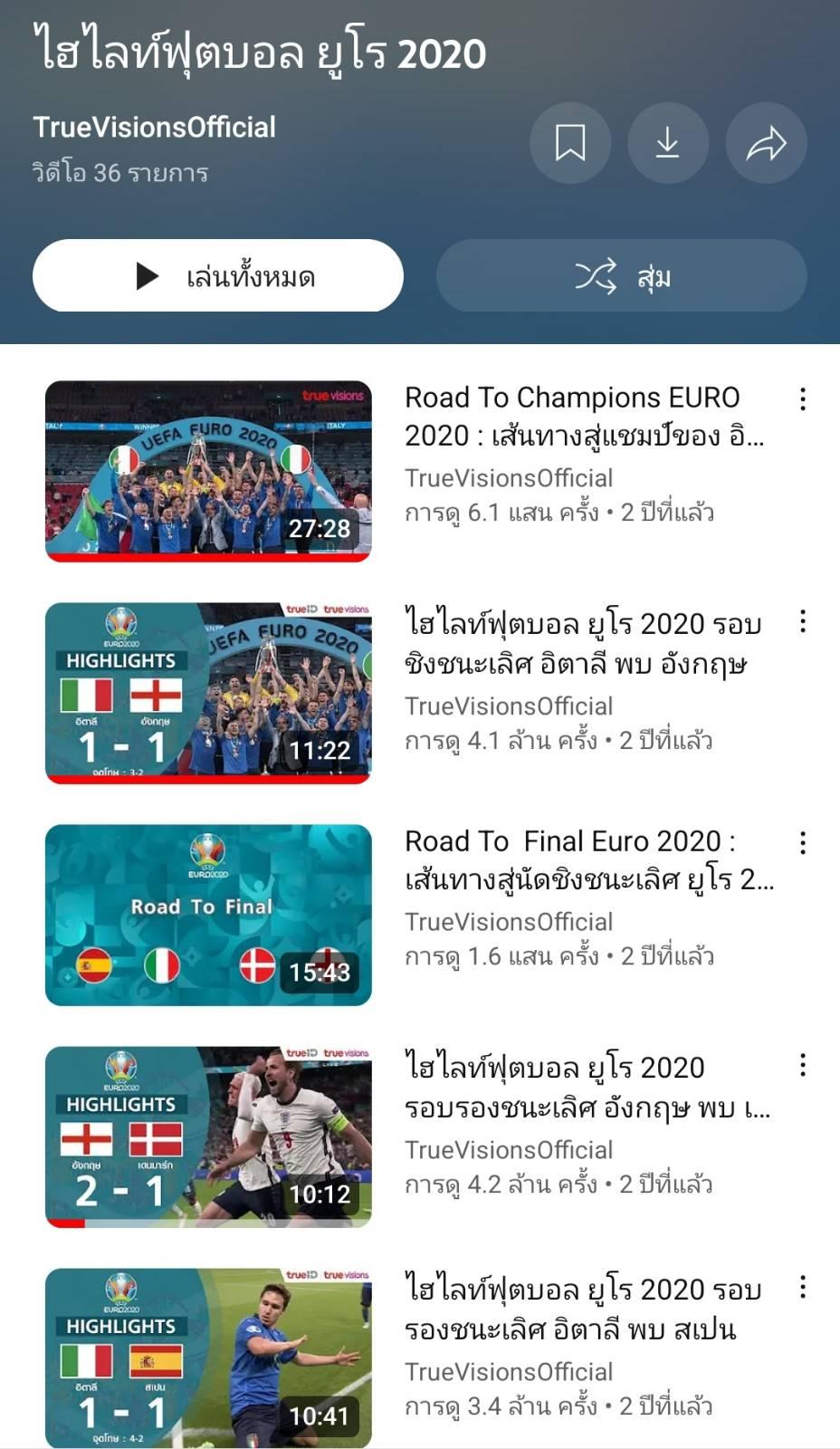Open options for Road To Champions EURO 2020
Screen dimensions: 840x1449
pyautogui.click(x=803, y=399)
